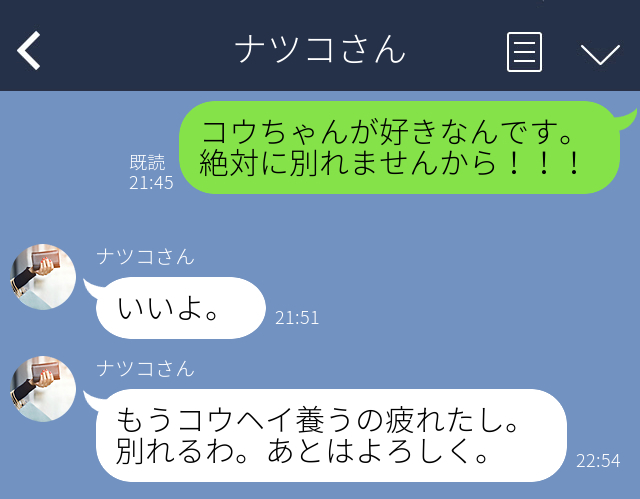
Task: Open the notes icon in the header
Action: point(525,51)
